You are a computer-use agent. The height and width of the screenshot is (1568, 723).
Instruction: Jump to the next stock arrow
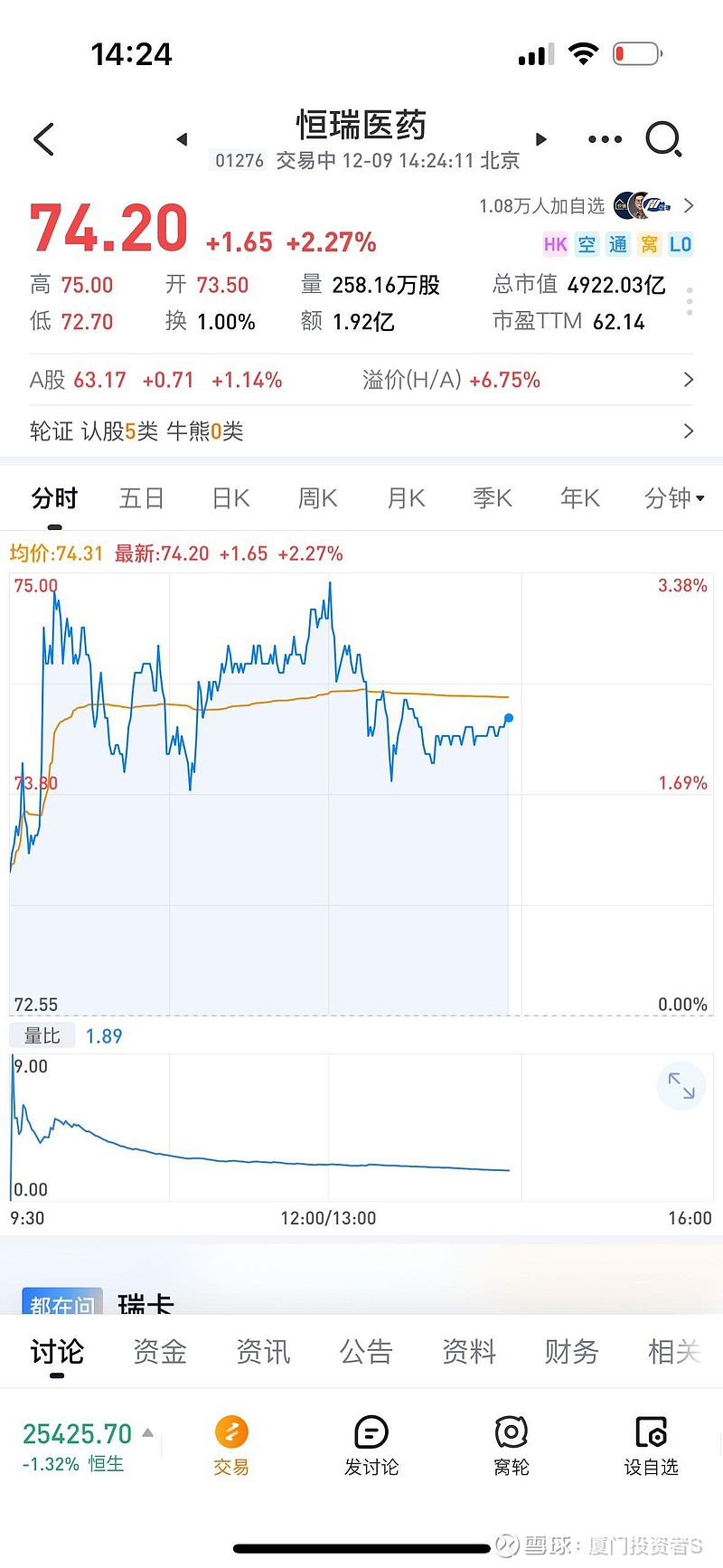click(x=541, y=139)
